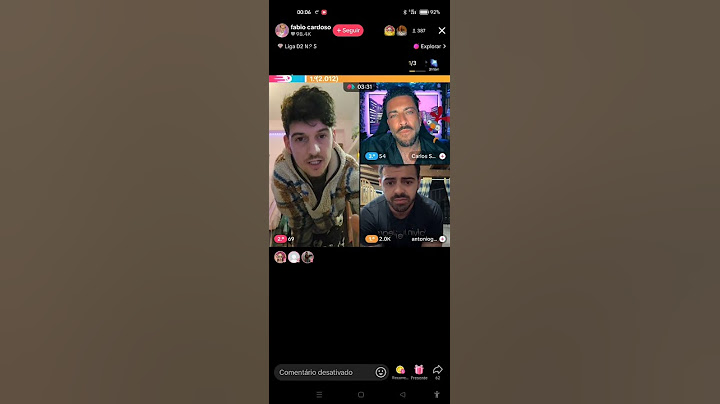Tap the comment field labeled Comentário desativado
The width and height of the screenshot is (720, 404).
pyautogui.click(x=322, y=372)
